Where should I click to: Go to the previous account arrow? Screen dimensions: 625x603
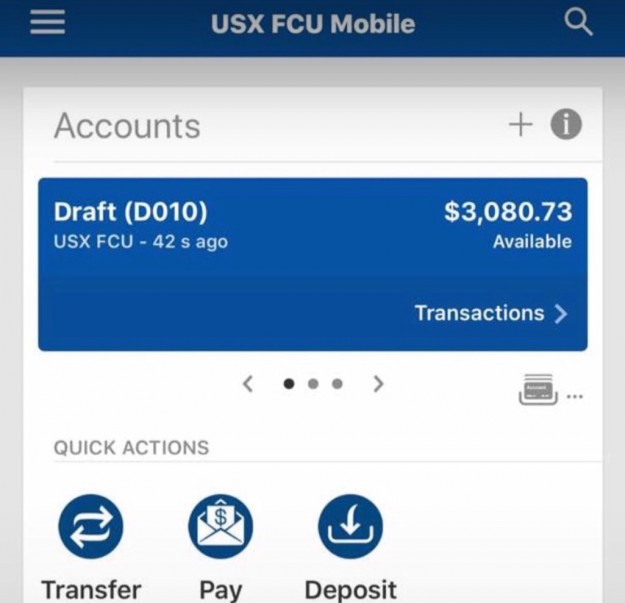[248, 384]
